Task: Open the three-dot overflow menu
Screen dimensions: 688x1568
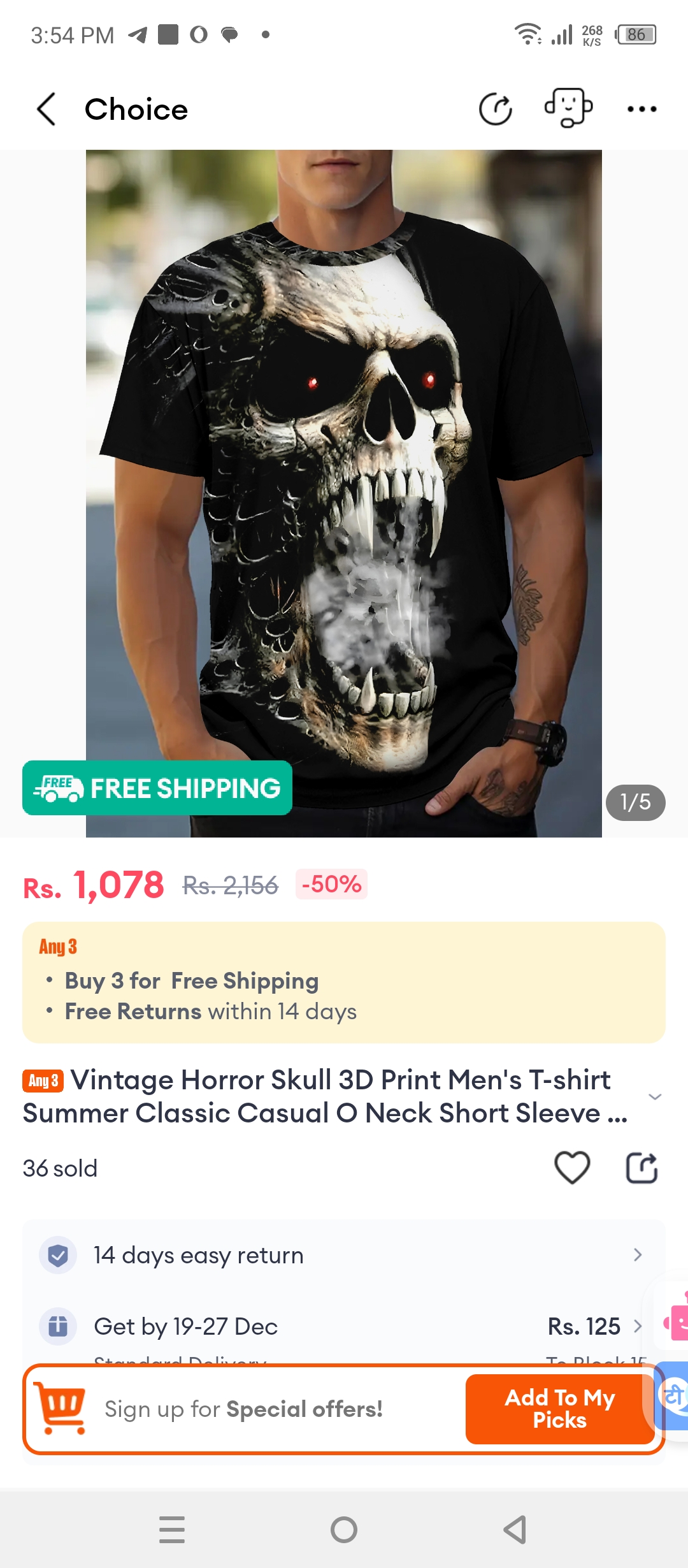Action: [x=641, y=109]
